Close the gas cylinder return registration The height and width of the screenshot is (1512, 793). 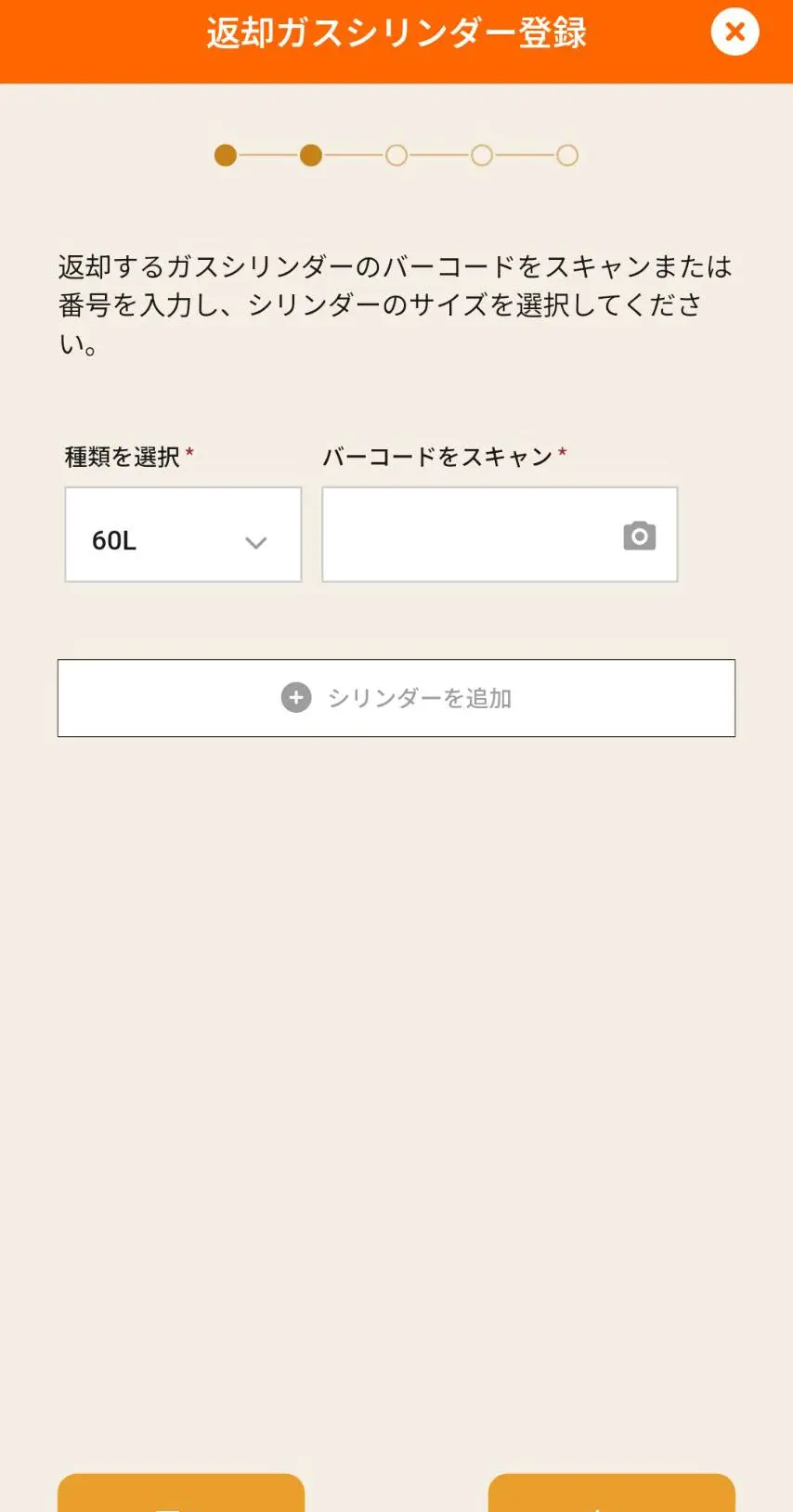734,32
